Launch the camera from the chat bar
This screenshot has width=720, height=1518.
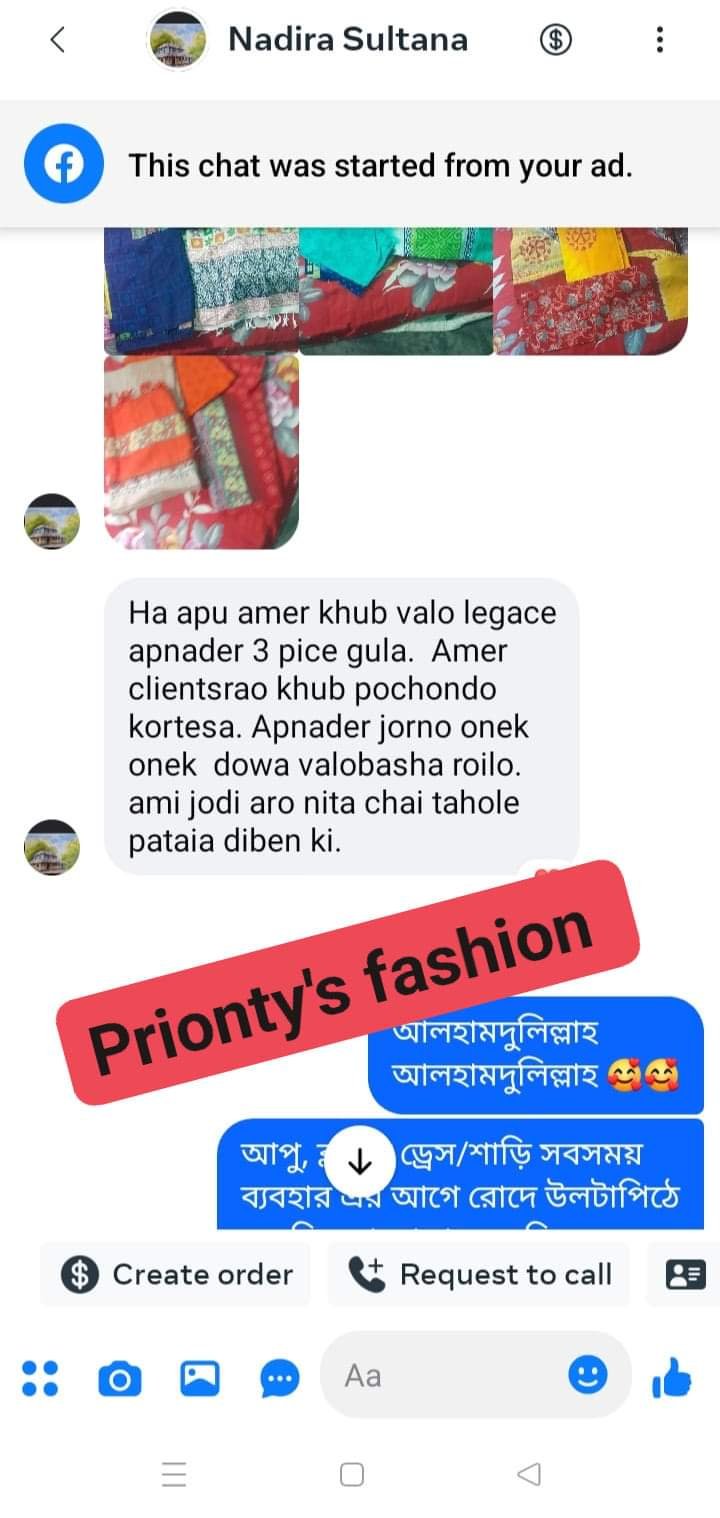point(119,1380)
